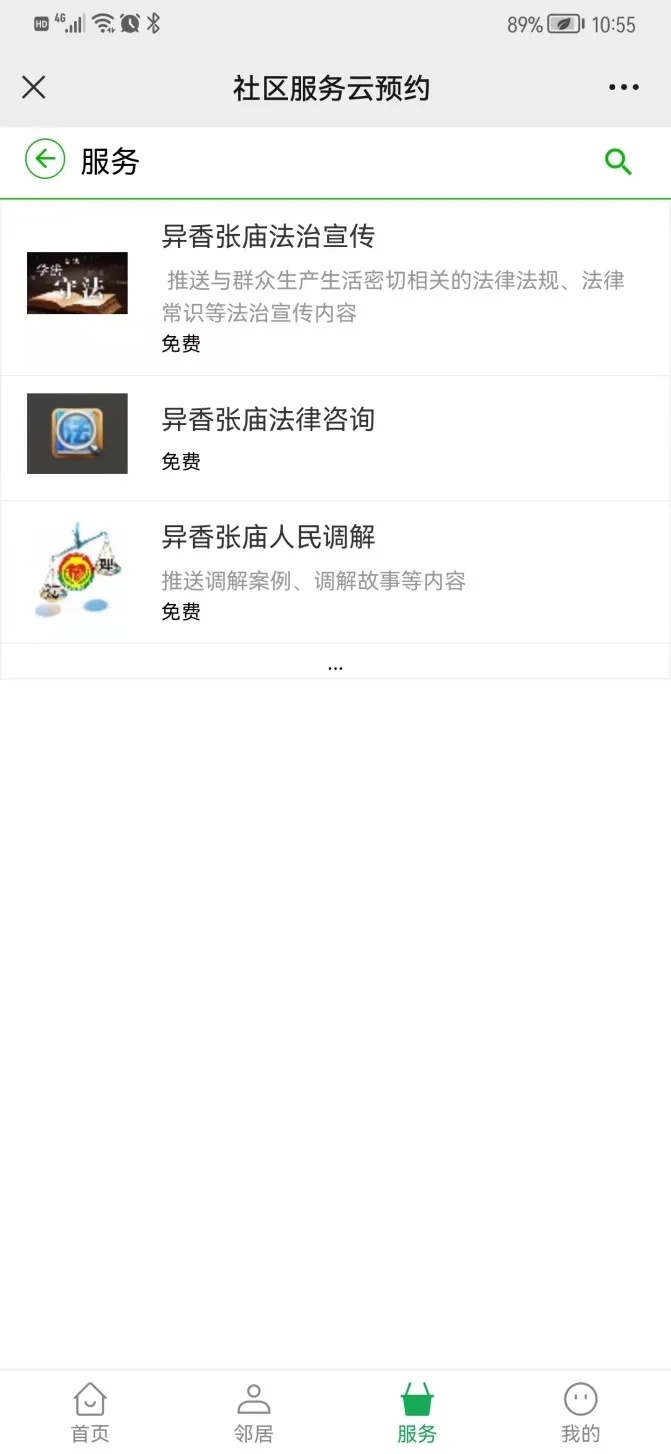Select the 服务 tab

417,1411
